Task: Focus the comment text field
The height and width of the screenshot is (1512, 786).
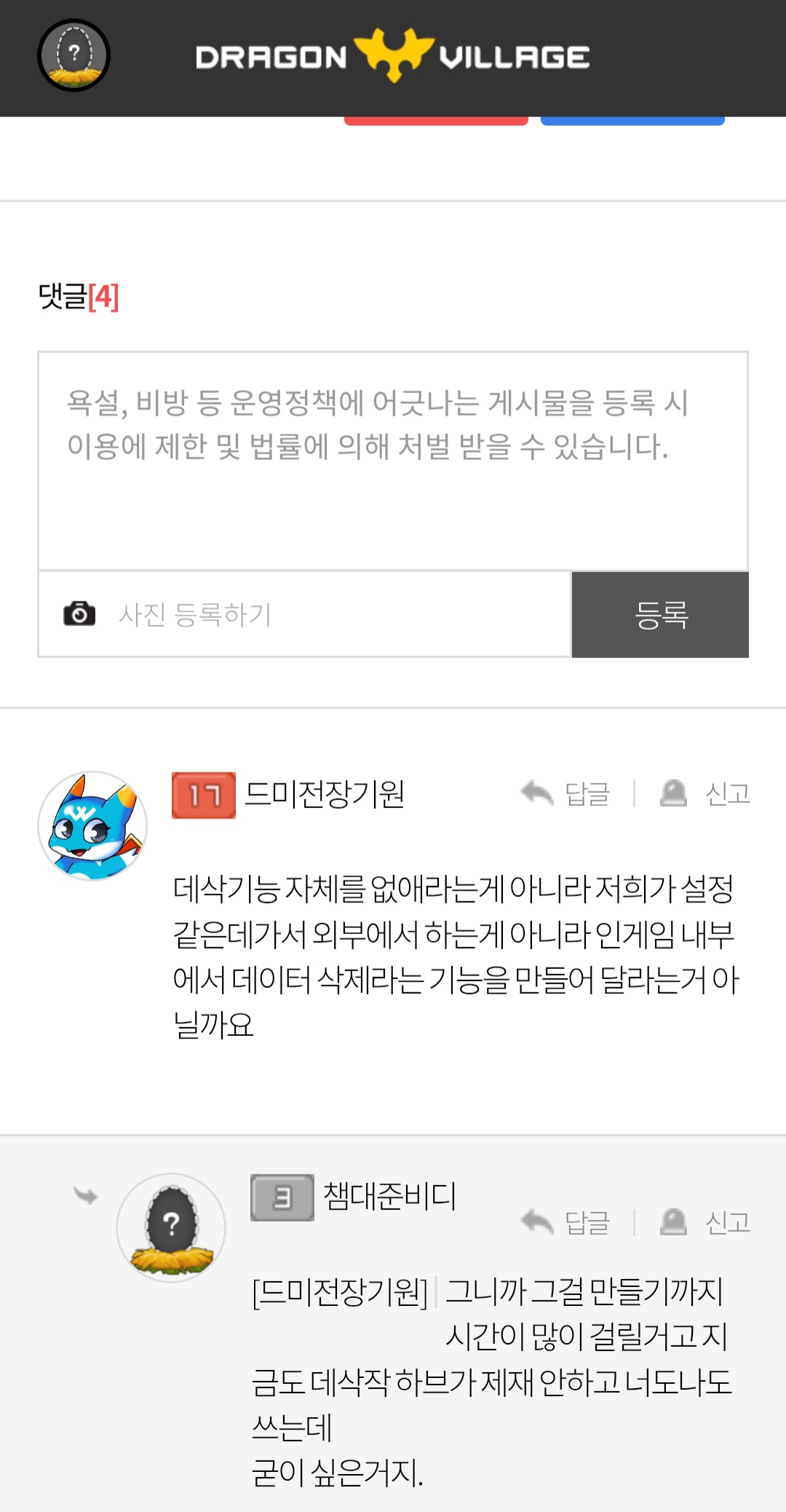Action: (392, 461)
